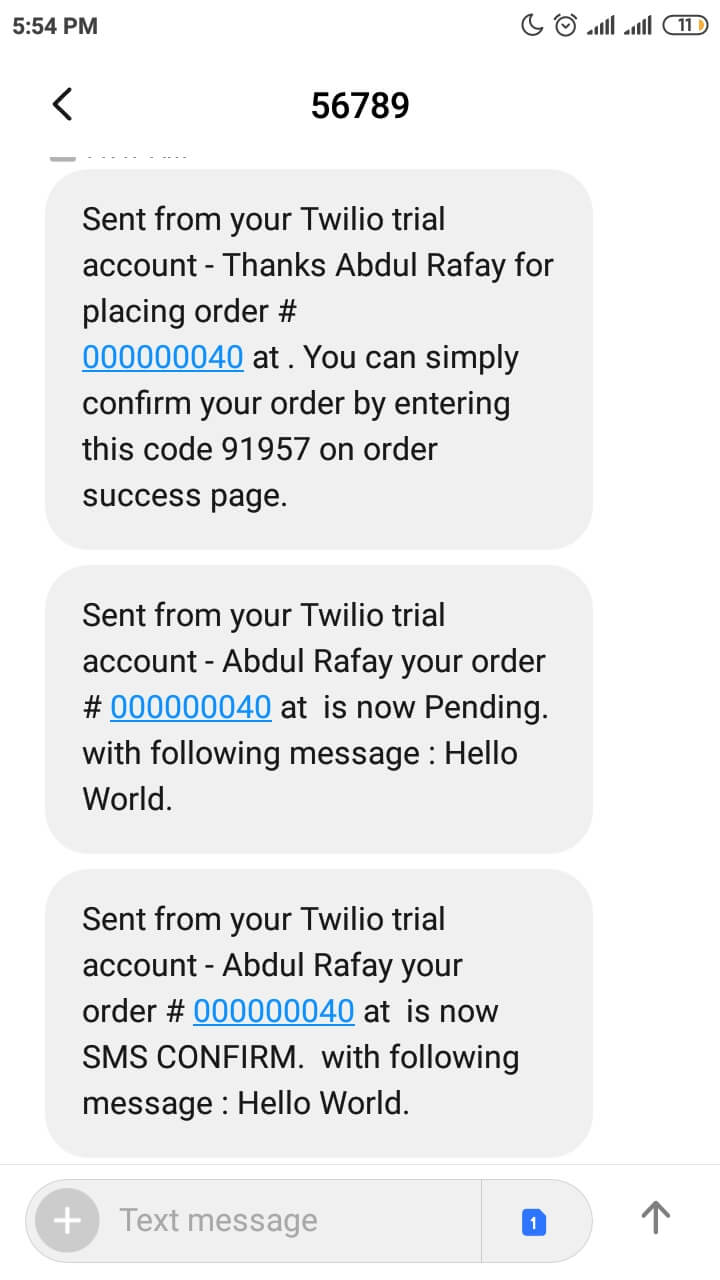The image size is (720, 1280).
Task: Switch the SIM card selector
Action: (x=534, y=1221)
